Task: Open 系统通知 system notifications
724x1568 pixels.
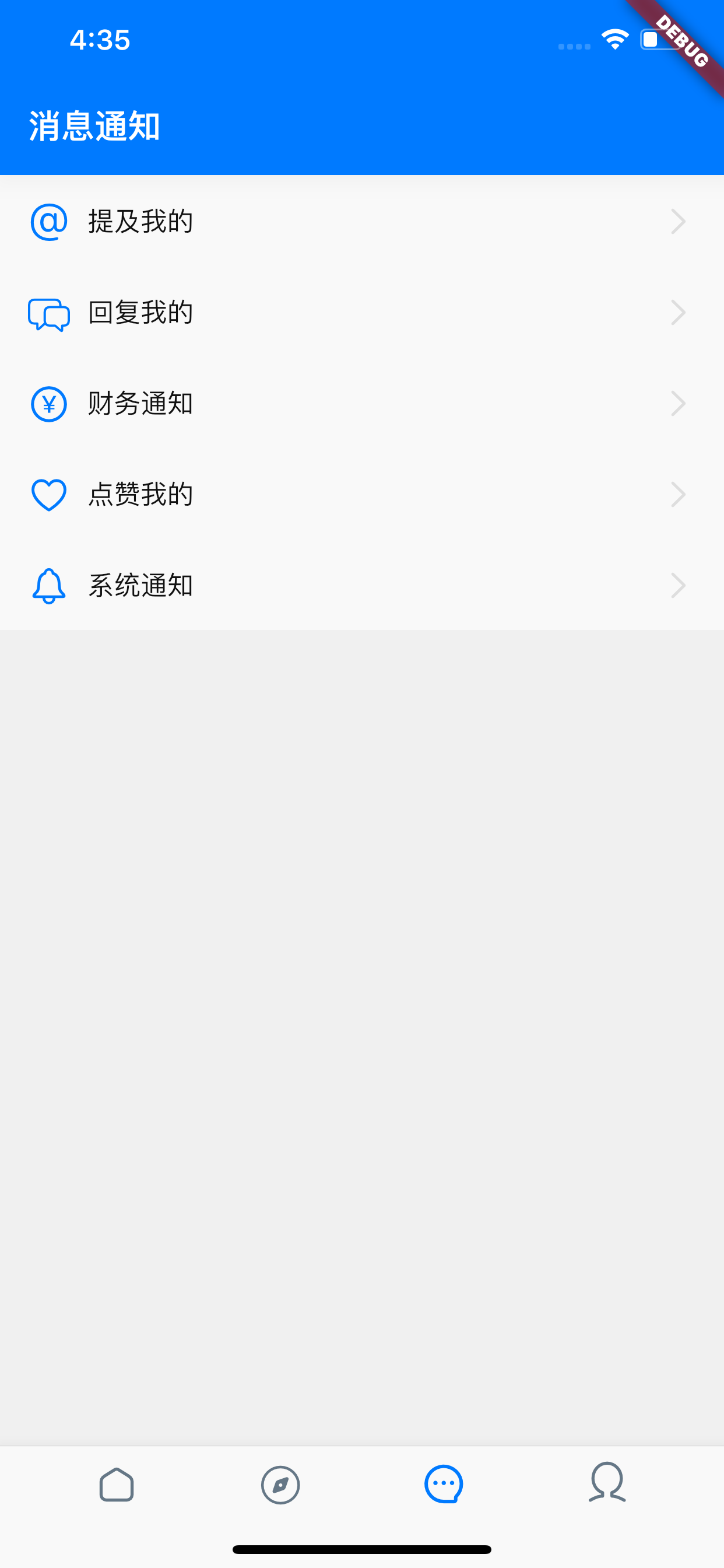Action: click(361, 586)
